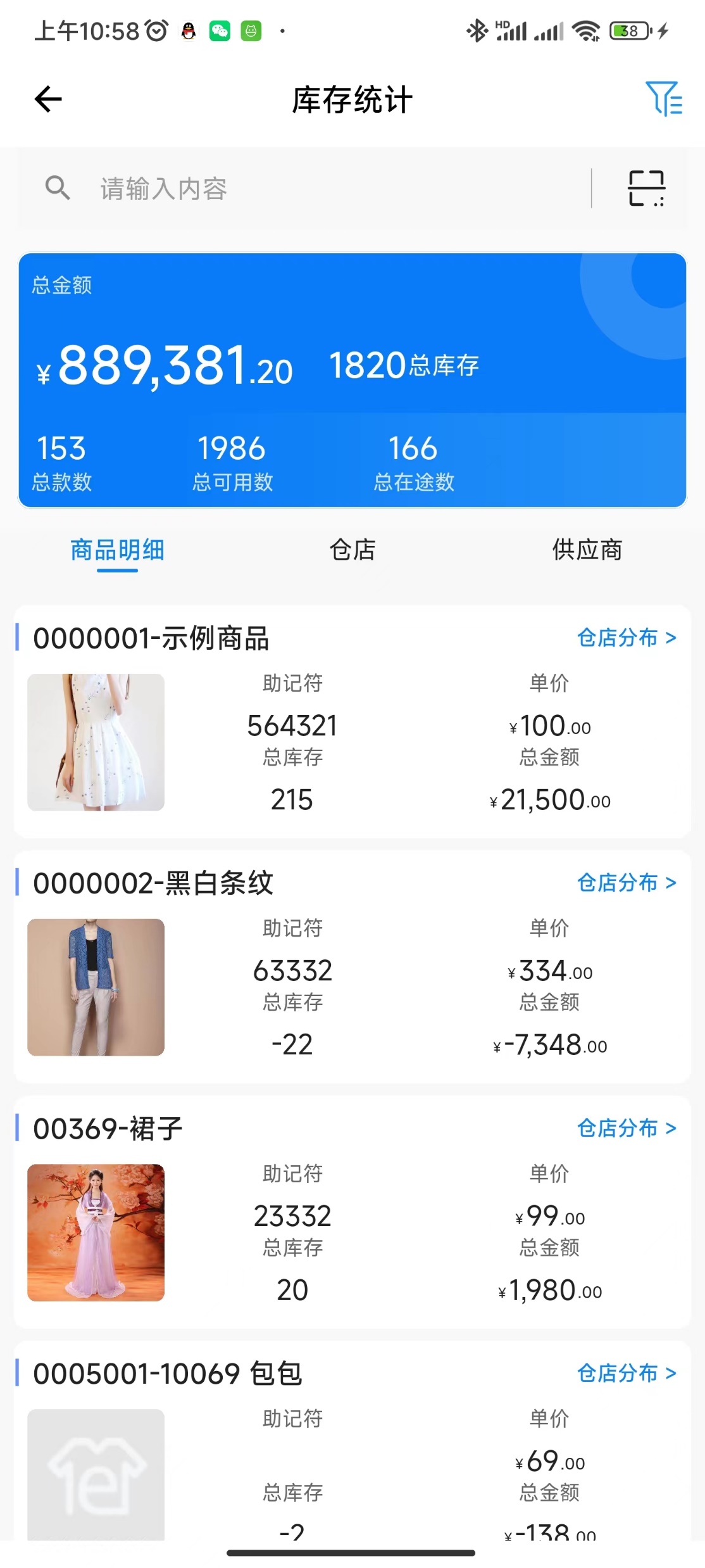Expand 仓店分布 for 00369-裙子
This screenshot has height=1568, width=705.
coord(626,1128)
